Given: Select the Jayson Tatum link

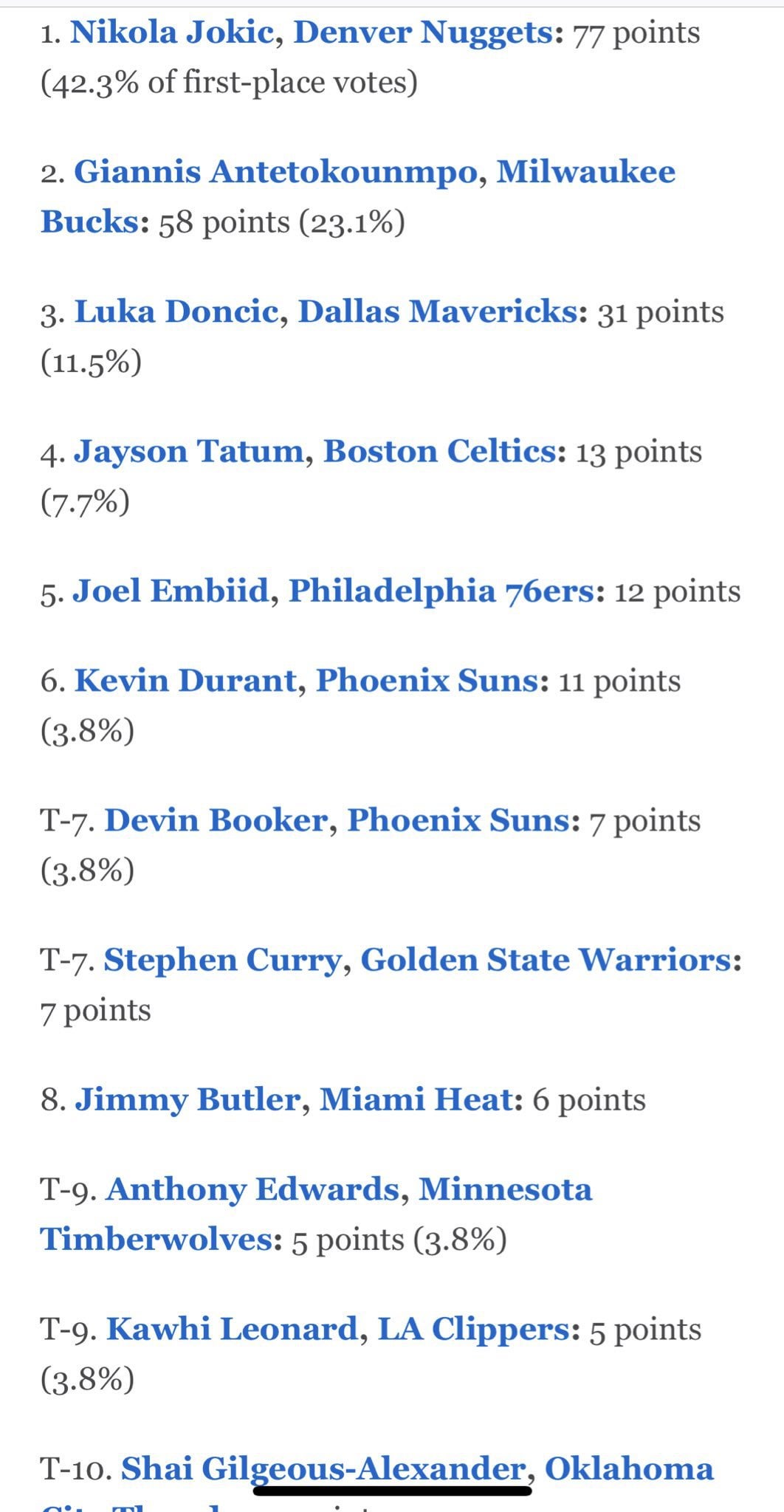Looking at the screenshot, I should 188,451.
